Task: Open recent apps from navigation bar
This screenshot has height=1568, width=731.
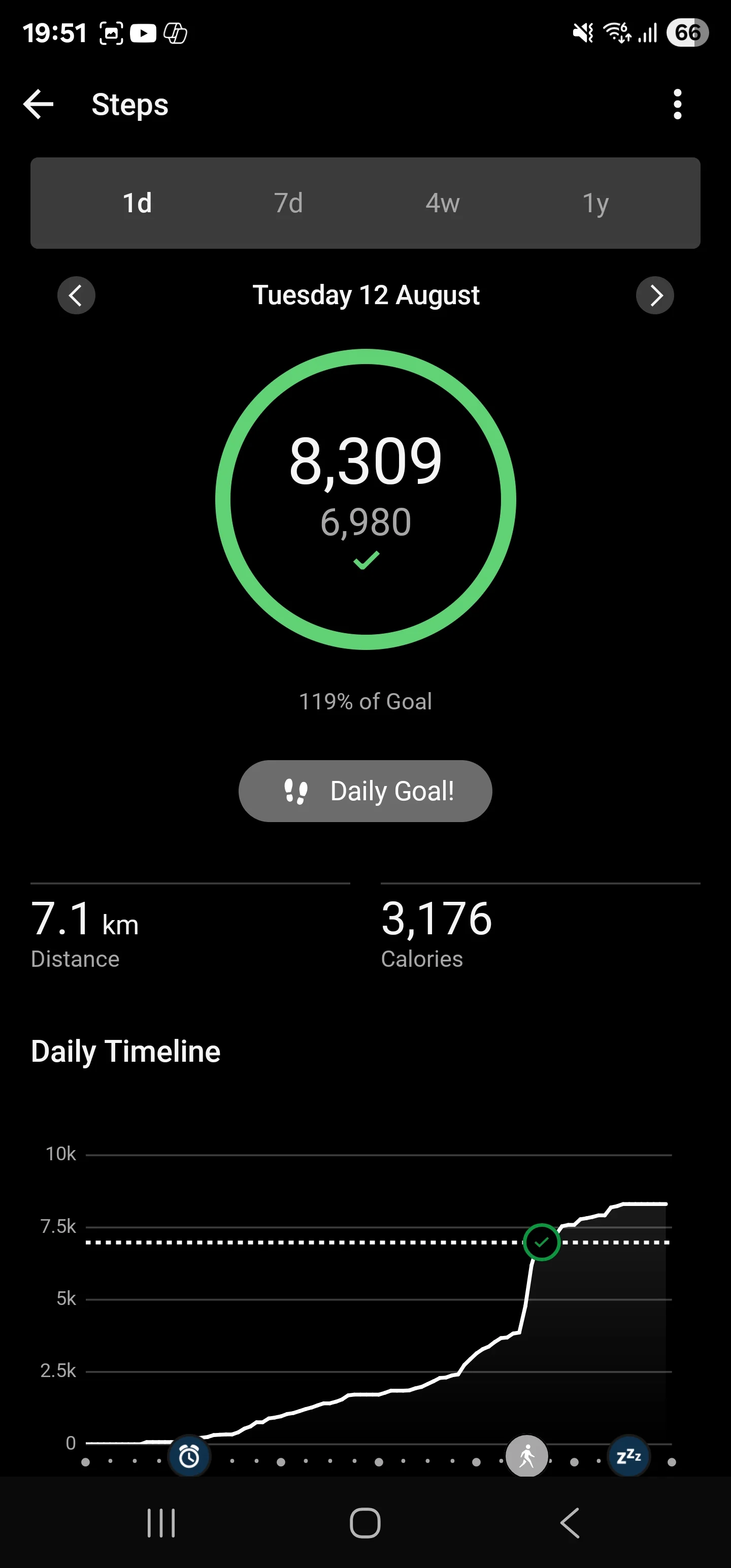Action: coord(161,1523)
